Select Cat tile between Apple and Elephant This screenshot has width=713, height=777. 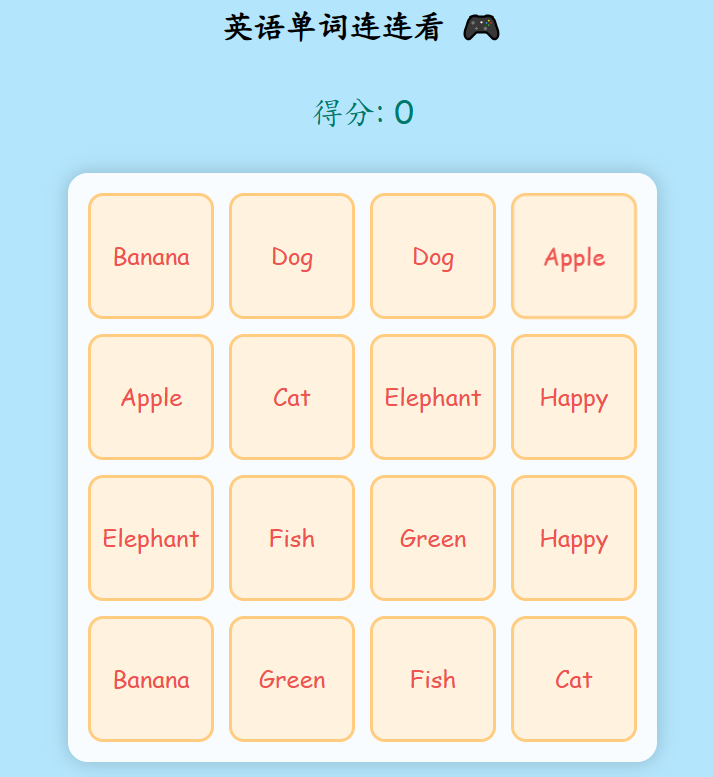click(292, 397)
